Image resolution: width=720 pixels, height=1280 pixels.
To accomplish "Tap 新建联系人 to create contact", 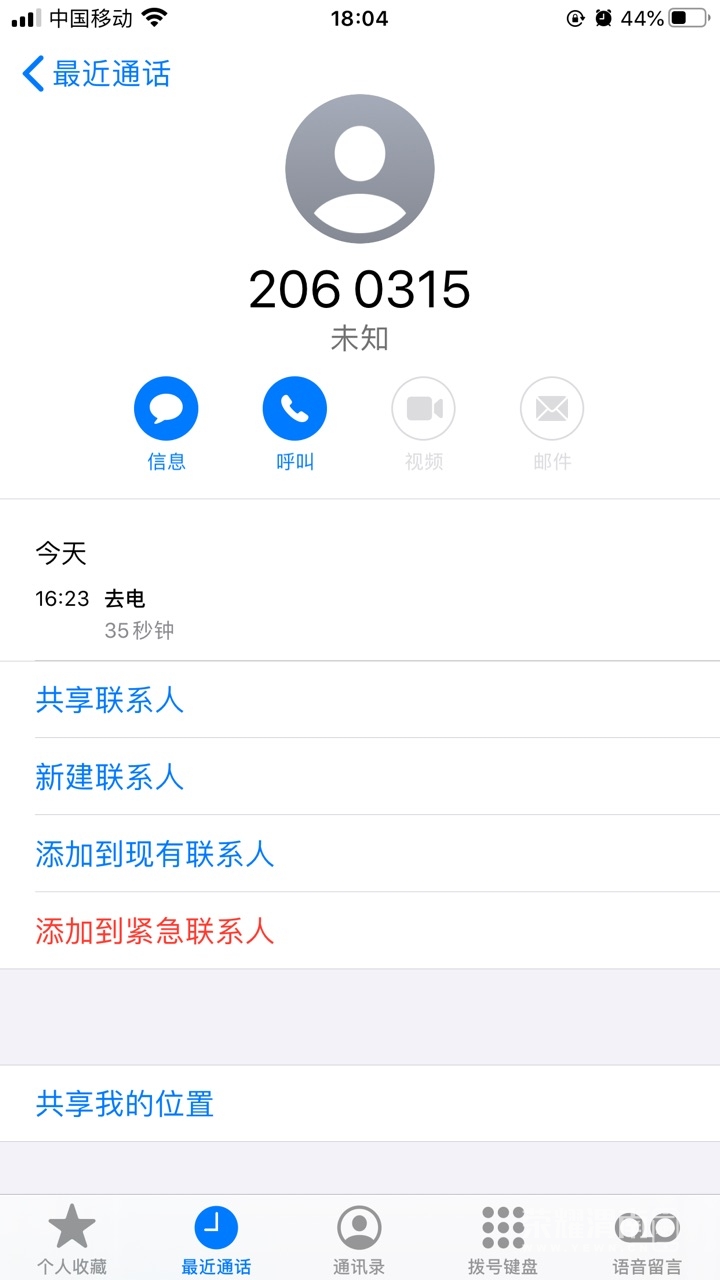I will click(110, 777).
